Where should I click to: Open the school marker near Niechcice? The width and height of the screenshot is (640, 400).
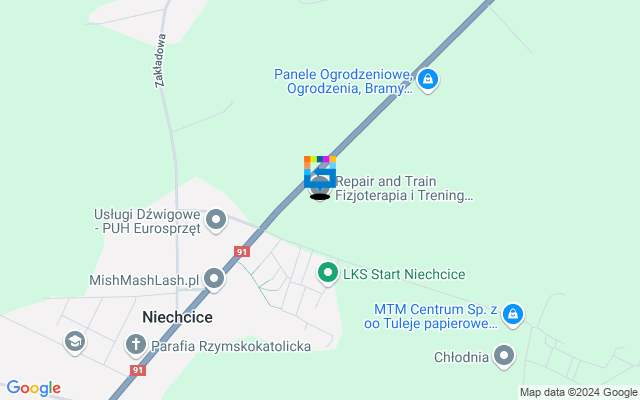click(75, 343)
